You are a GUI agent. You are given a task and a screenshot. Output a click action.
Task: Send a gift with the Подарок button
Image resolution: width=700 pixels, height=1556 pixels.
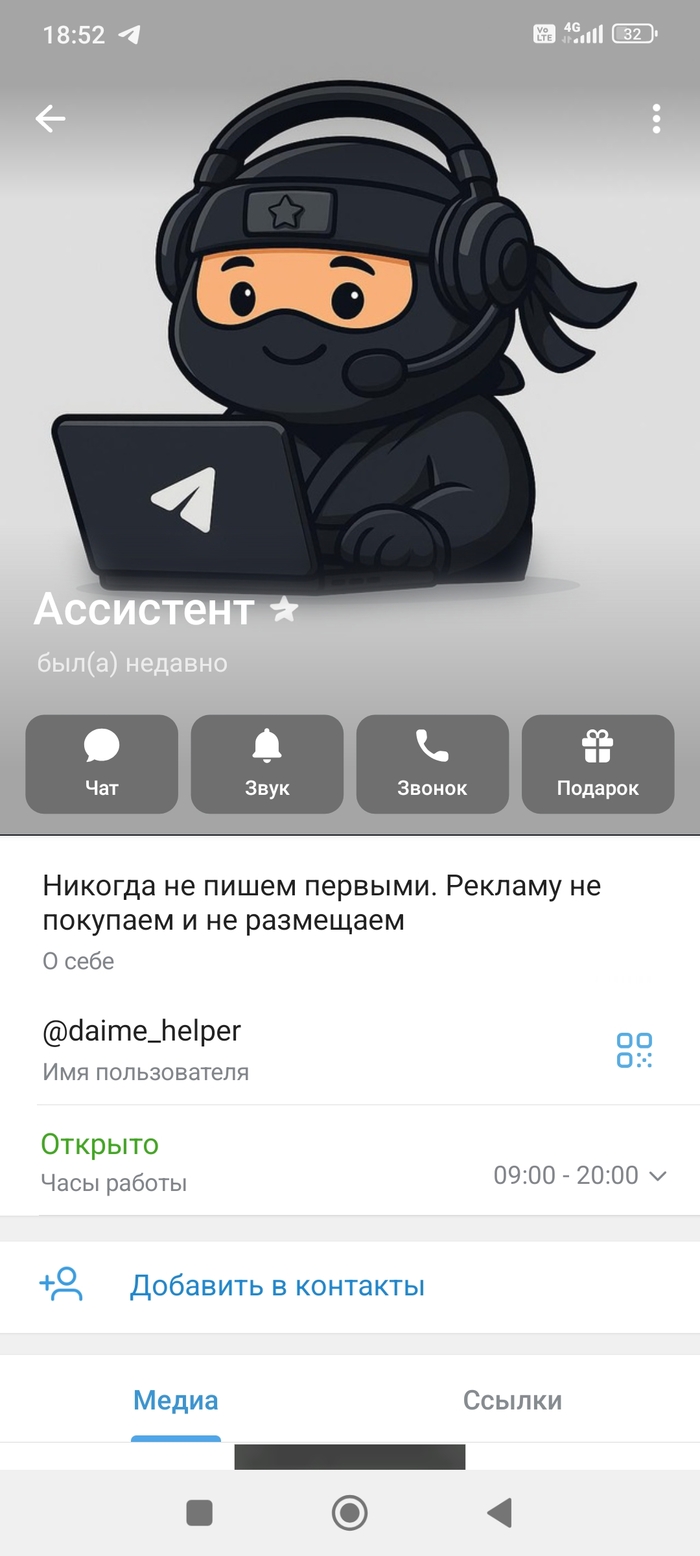click(598, 764)
